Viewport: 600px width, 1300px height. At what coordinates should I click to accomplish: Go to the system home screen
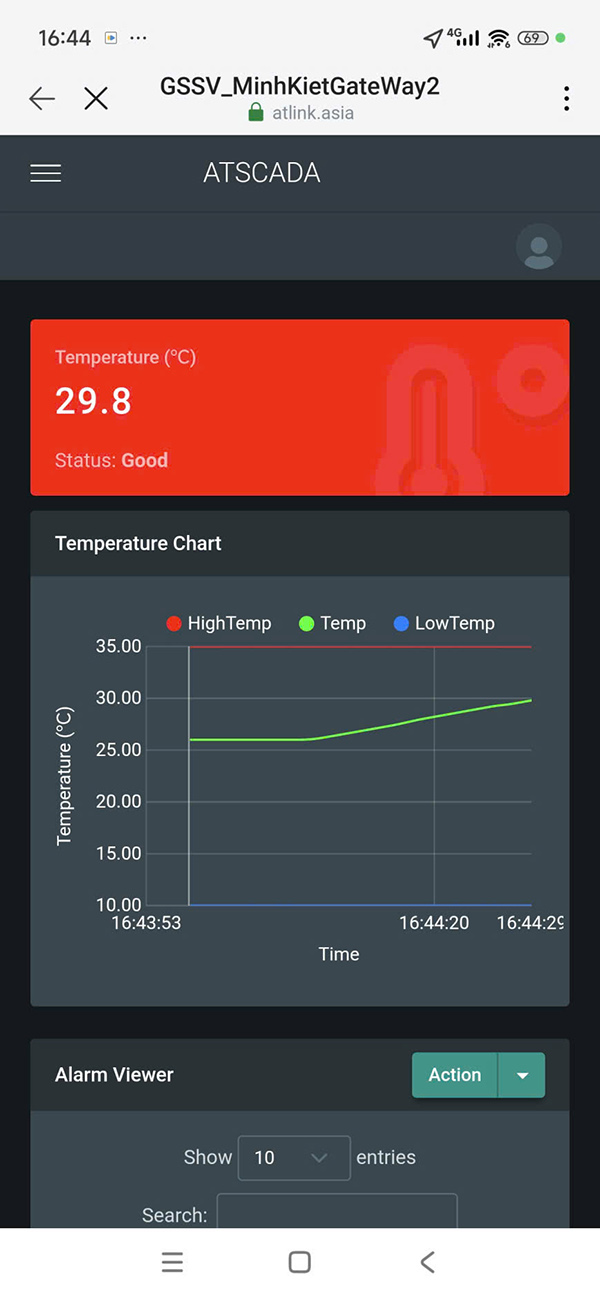[299, 1262]
